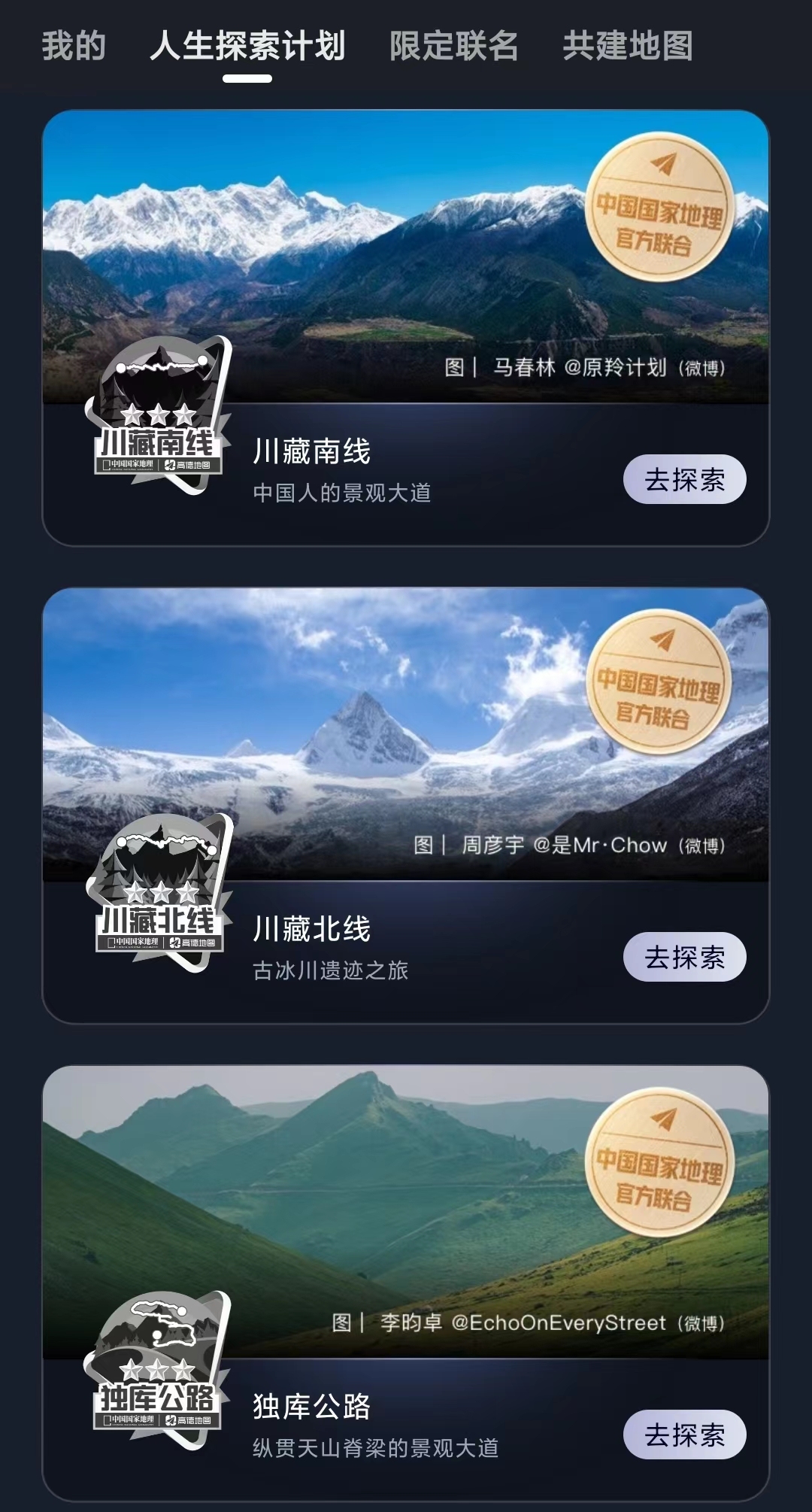Tap 去探索 for 独库公路
Image resolution: width=812 pixels, height=1512 pixels.
click(x=684, y=1435)
